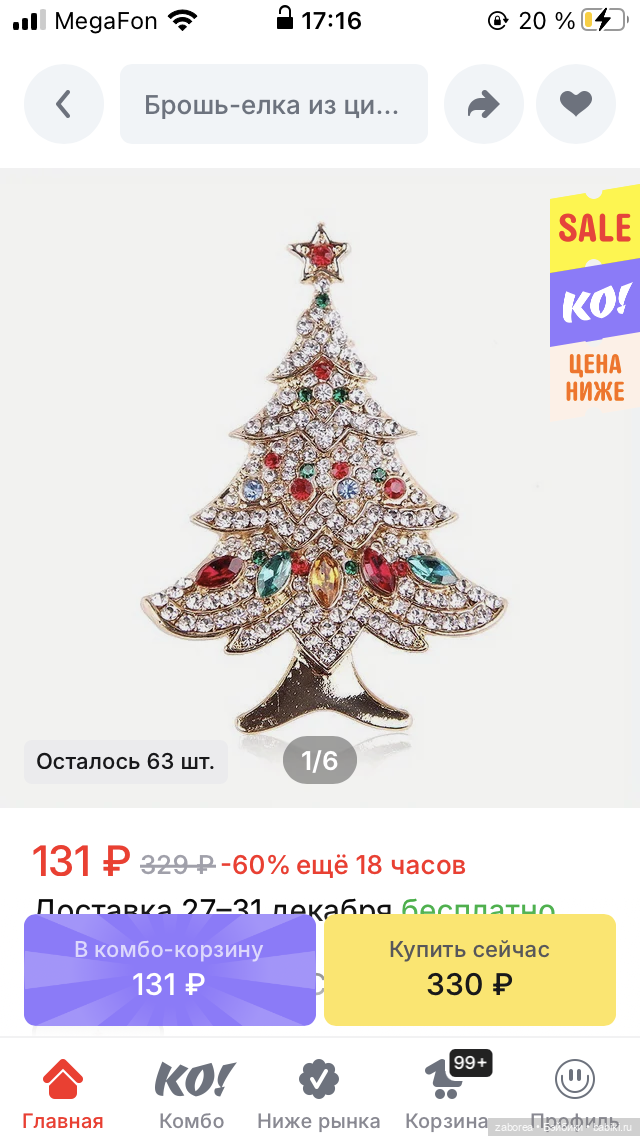Open the Корзина tab

pyautogui.click(x=447, y=1094)
